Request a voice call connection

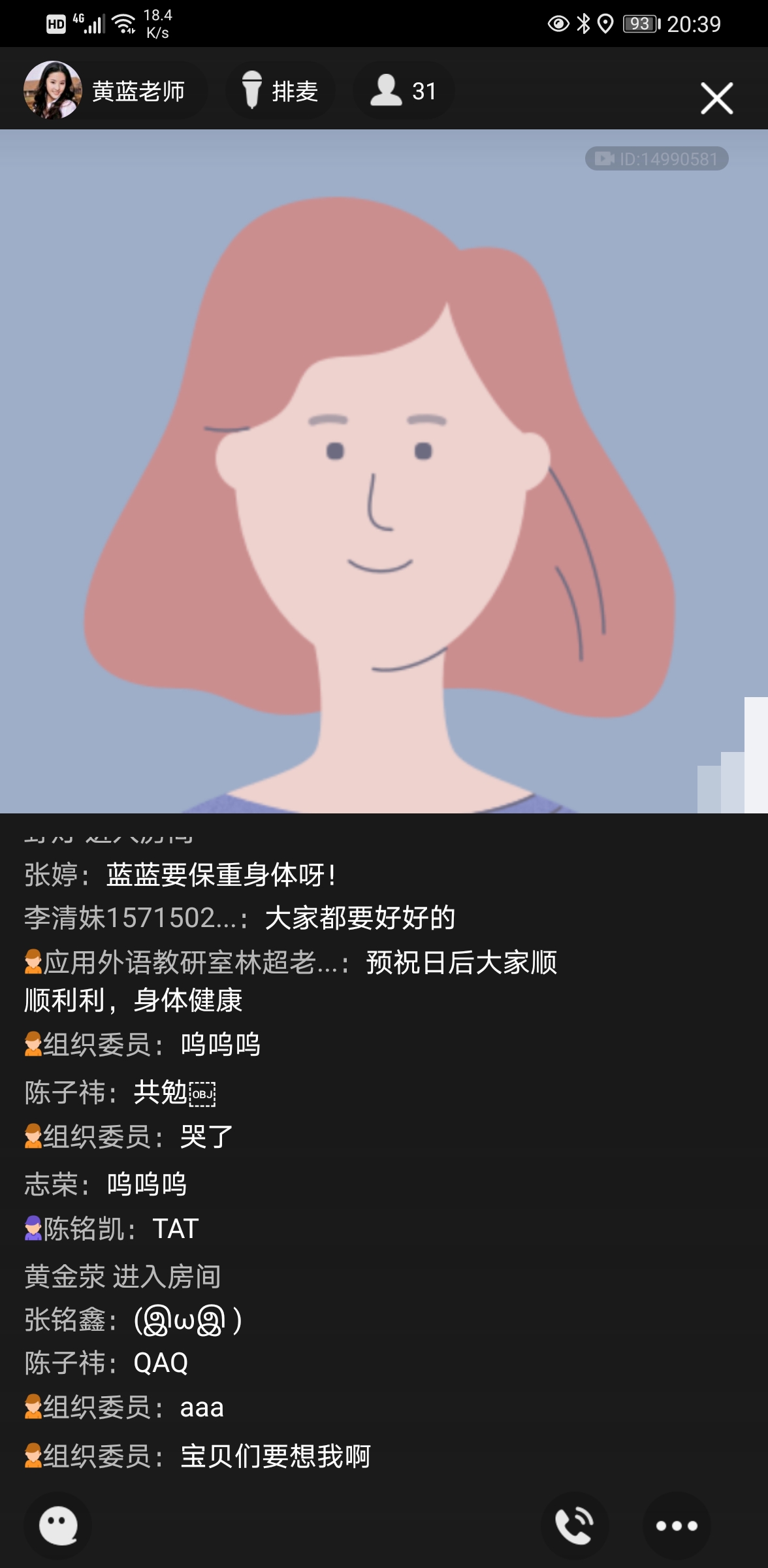point(574,1526)
